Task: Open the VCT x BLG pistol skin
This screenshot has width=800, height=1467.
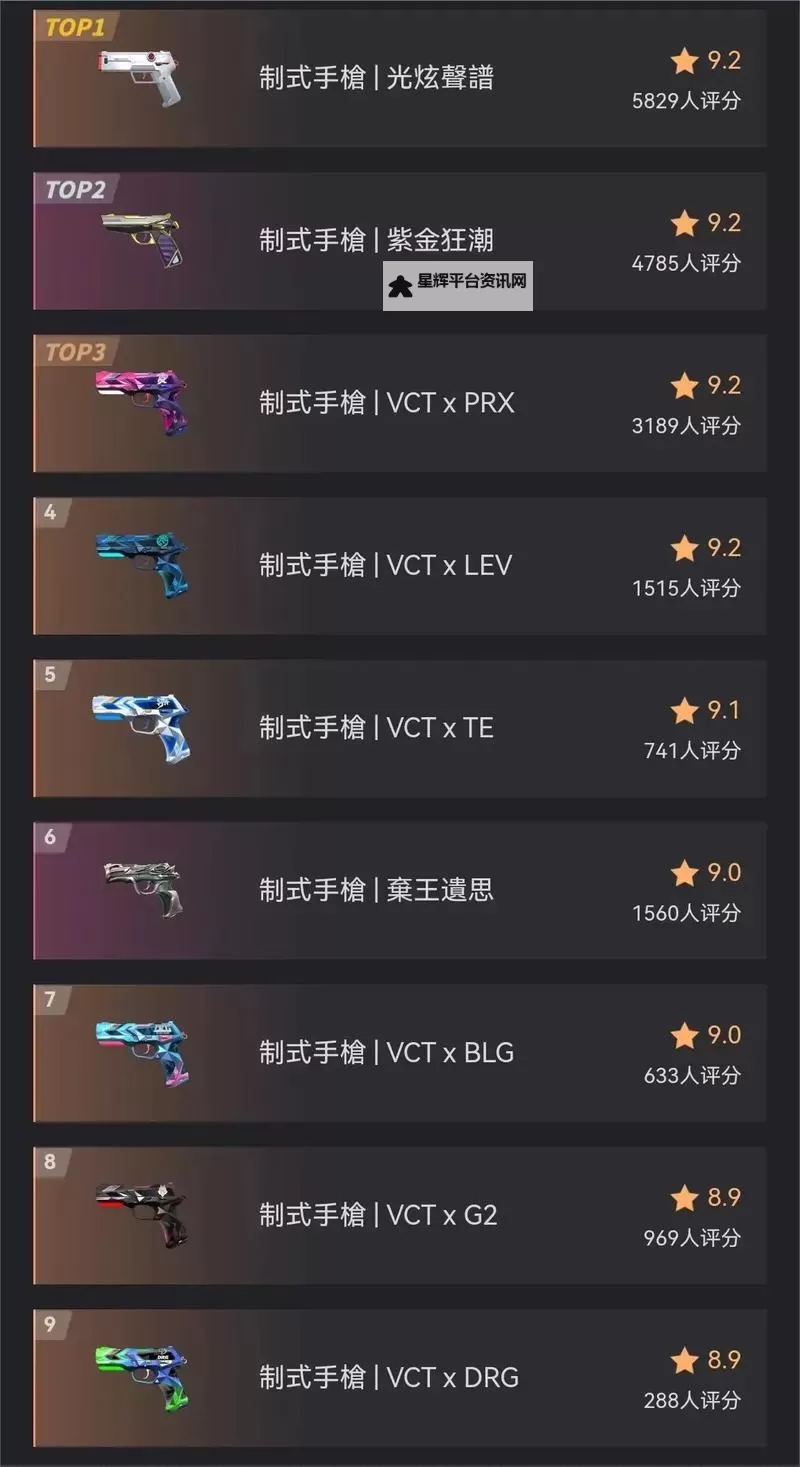Action: click(400, 1052)
